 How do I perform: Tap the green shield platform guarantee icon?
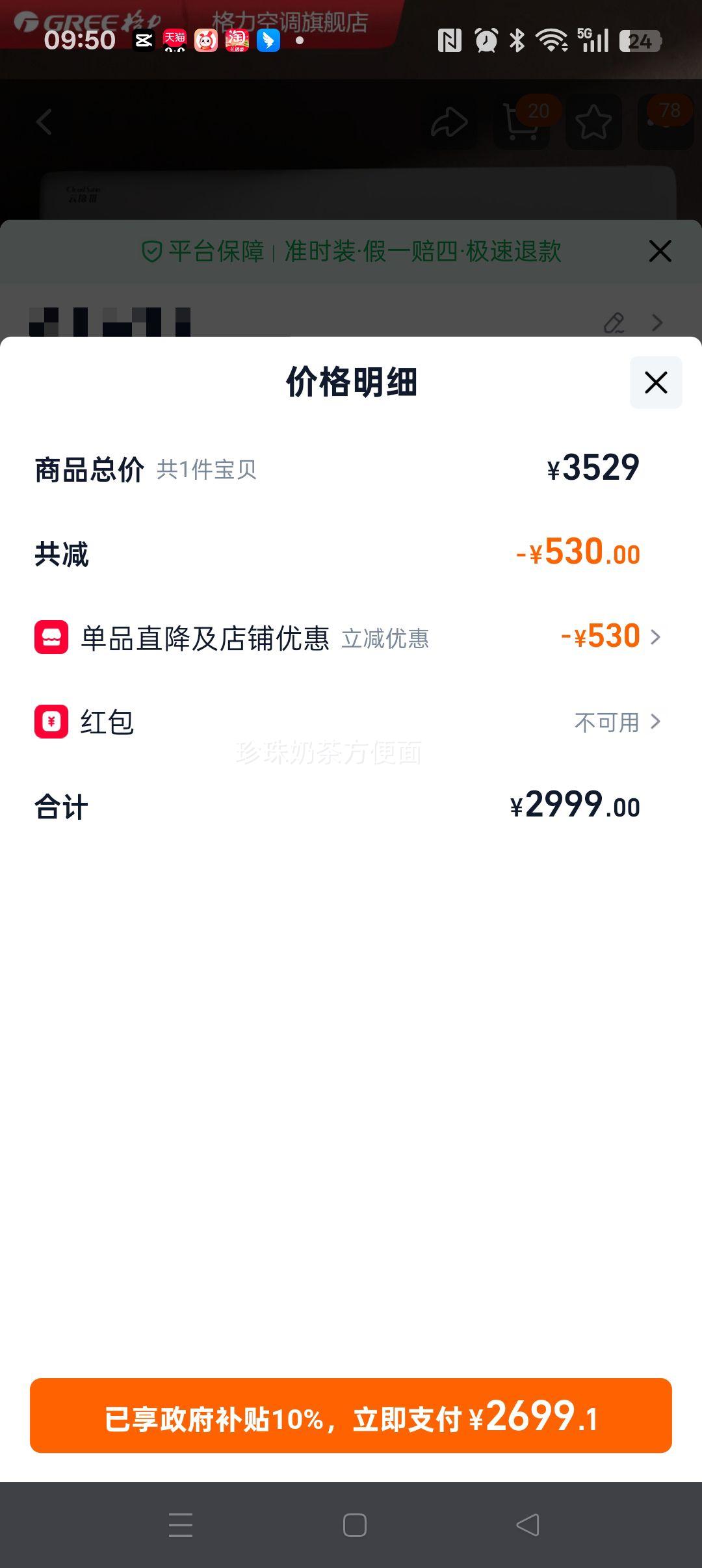[151, 252]
